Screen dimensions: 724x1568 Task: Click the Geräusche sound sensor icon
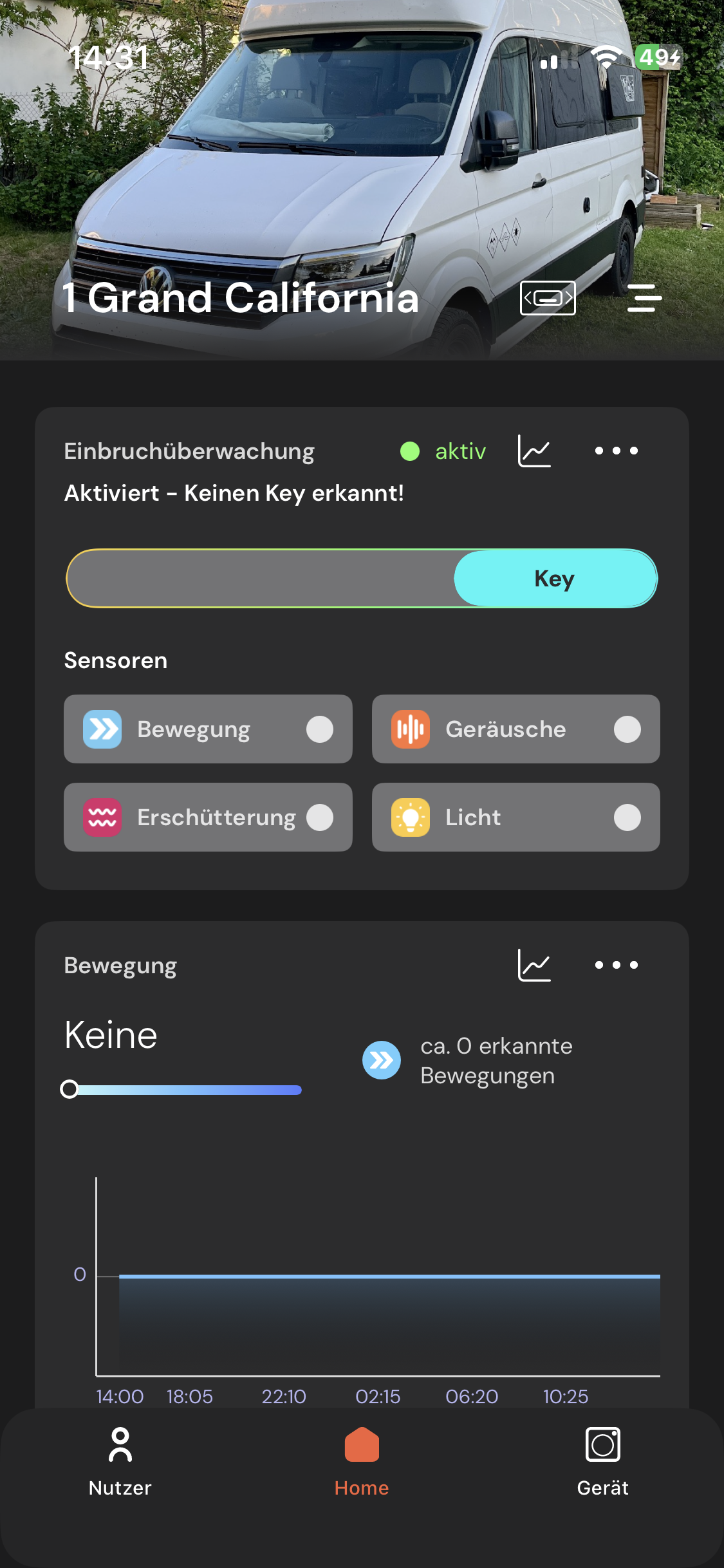[x=410, y=729]
